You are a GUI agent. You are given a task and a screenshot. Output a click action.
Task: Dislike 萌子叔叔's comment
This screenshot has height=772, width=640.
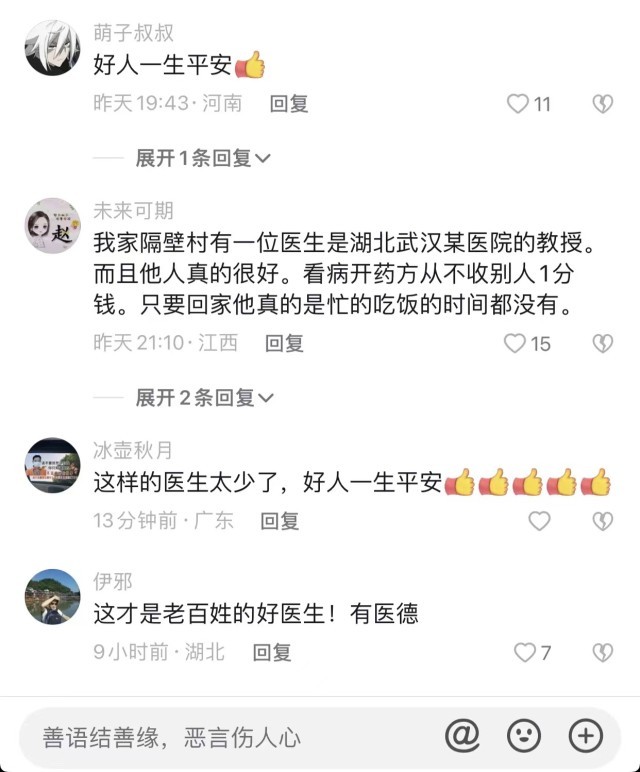pos(602,104)
